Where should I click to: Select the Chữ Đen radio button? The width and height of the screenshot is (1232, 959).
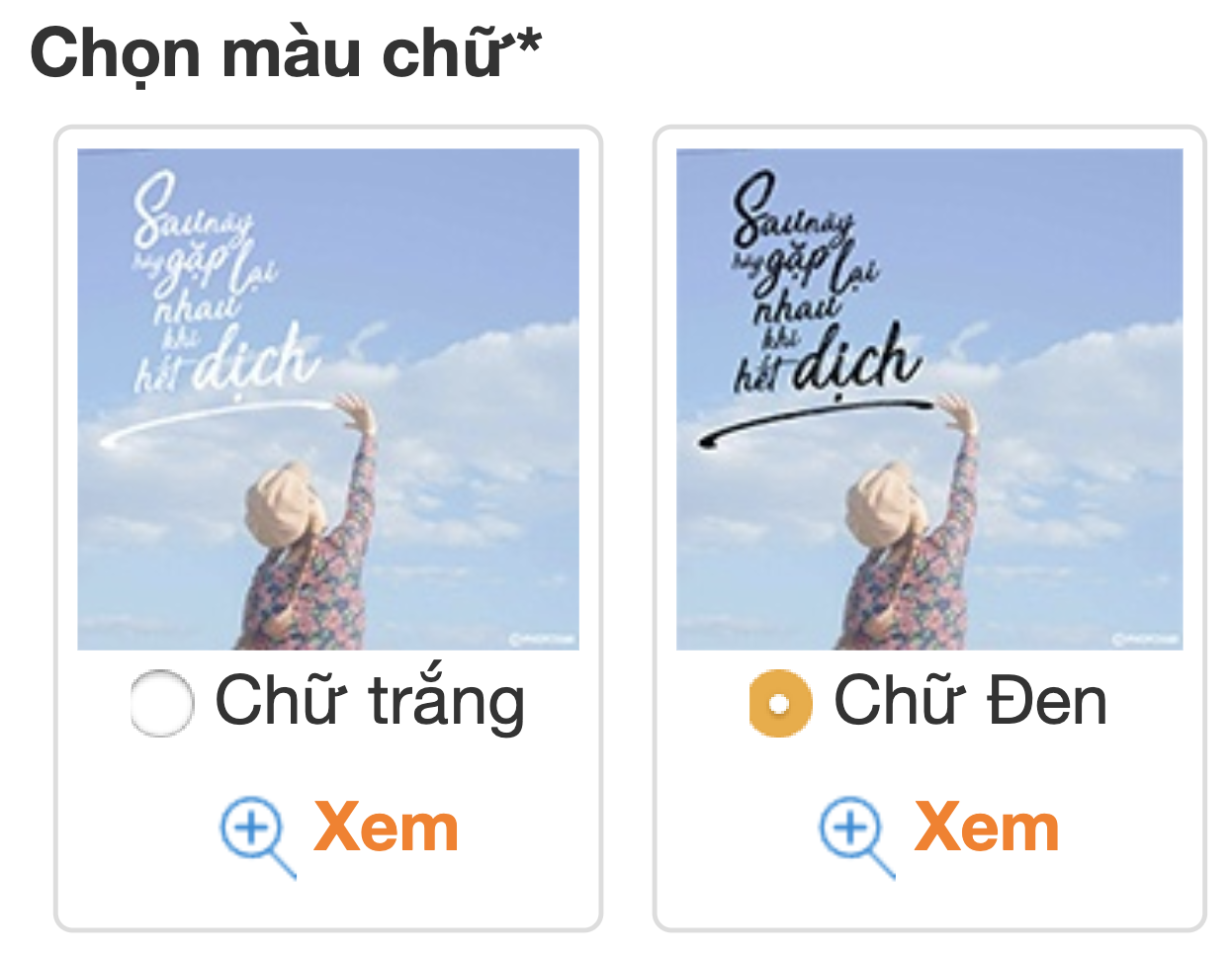pos(780,703)
